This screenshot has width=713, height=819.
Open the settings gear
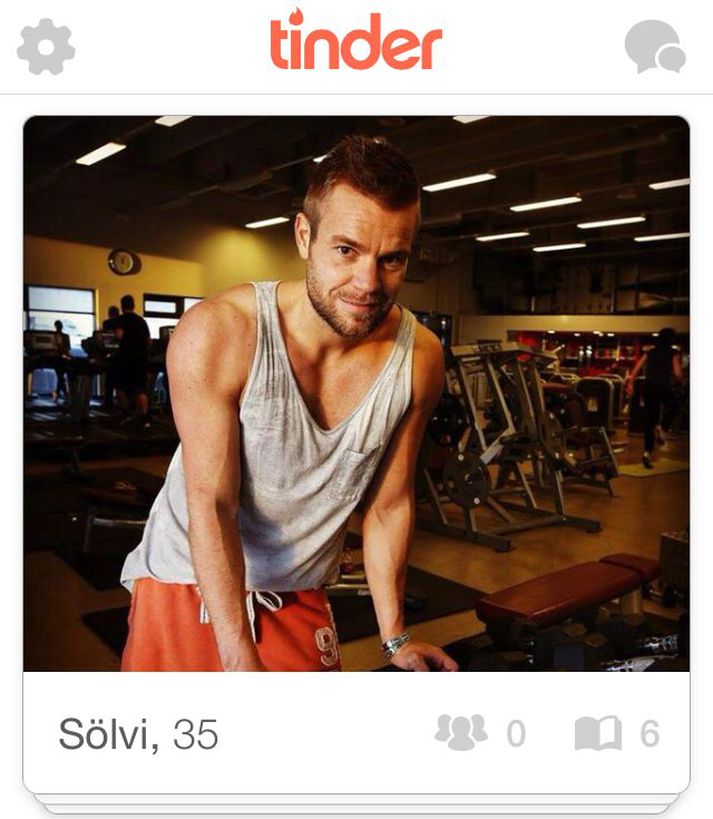point(45,47)
